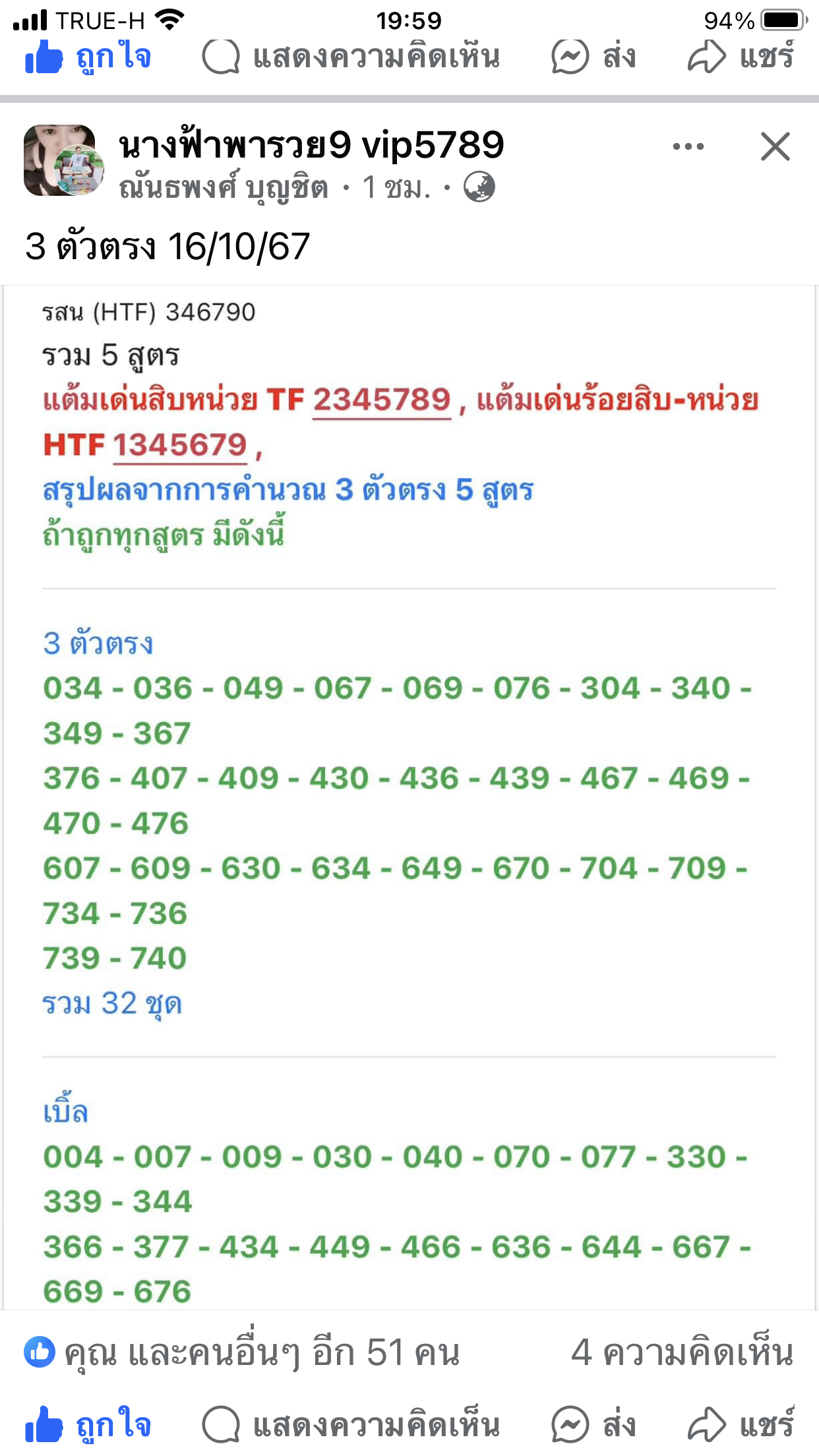This screenshot has width=819, height=1456.
Task: Dismiss the post with the X icon
Action: coord(775,146)
